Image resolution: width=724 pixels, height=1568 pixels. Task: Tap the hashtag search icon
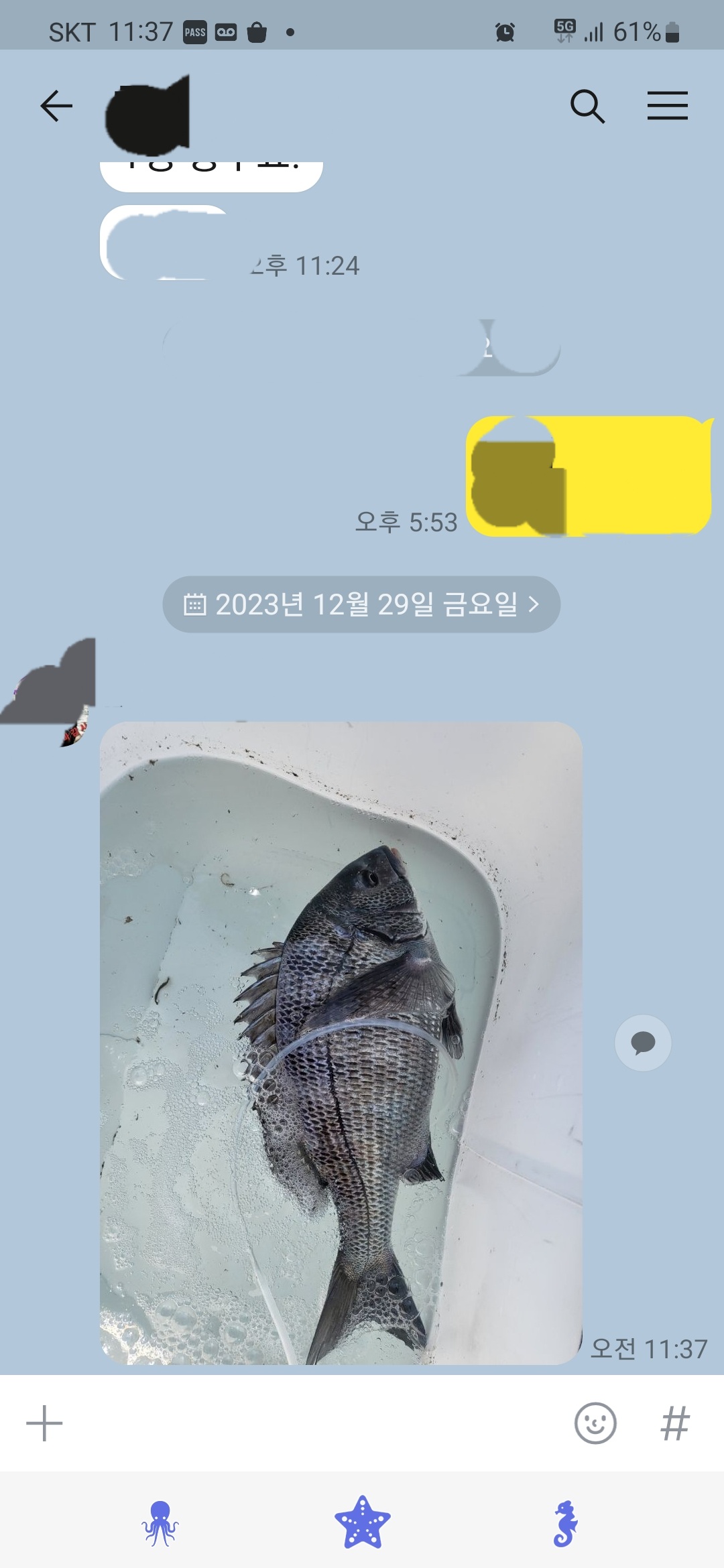click(x=674, y=1423)
